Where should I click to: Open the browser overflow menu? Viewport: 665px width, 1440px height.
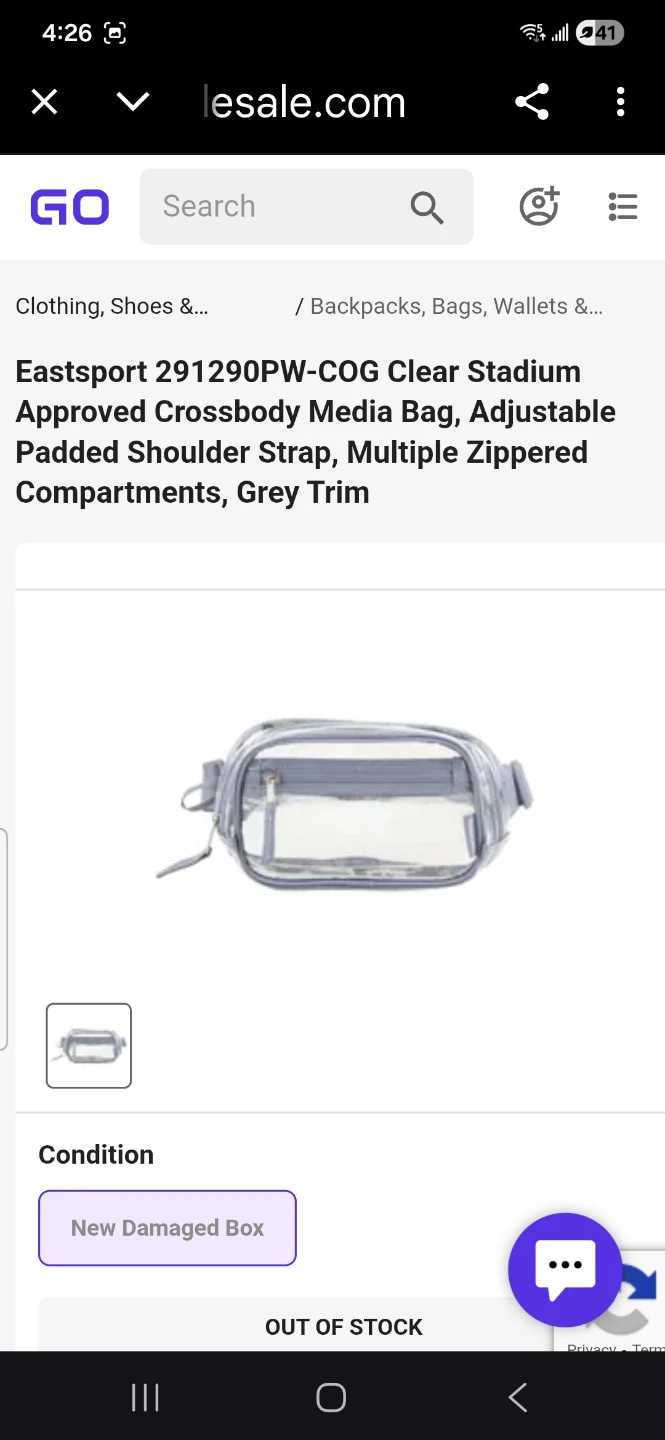pos(621,102)
